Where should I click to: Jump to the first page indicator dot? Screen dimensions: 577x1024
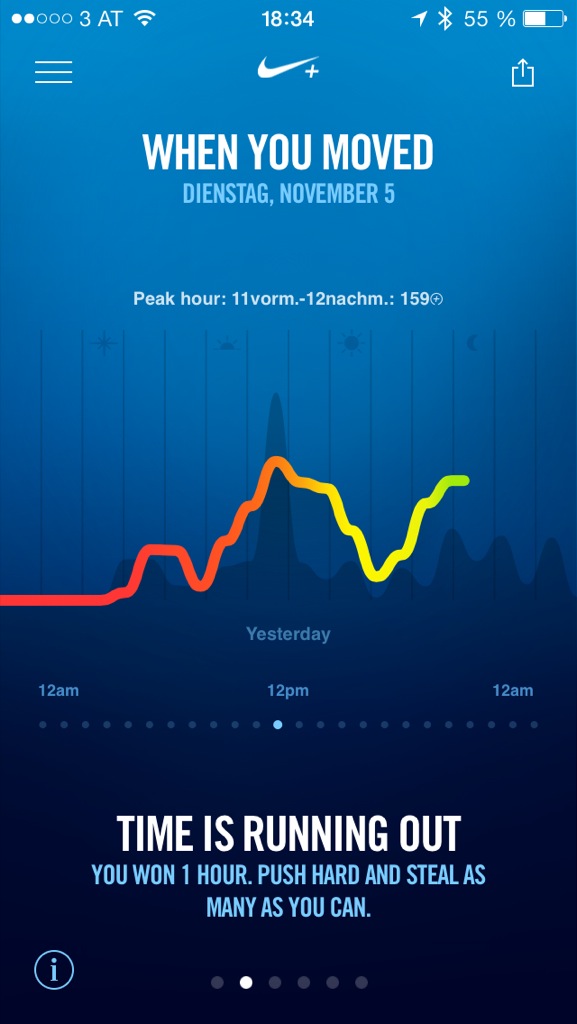[x=217, y=982]
